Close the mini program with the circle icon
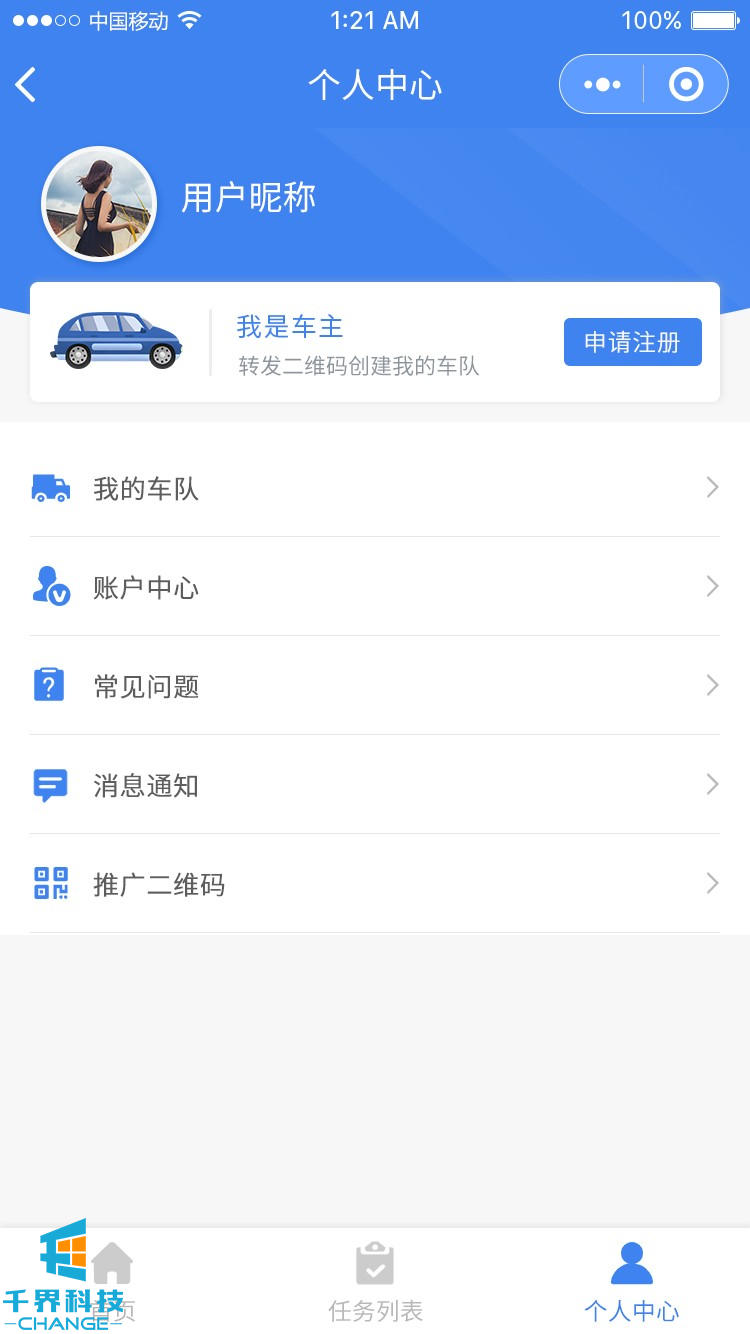The width and height of the screenshot is (750, 1334). (686, 85)
